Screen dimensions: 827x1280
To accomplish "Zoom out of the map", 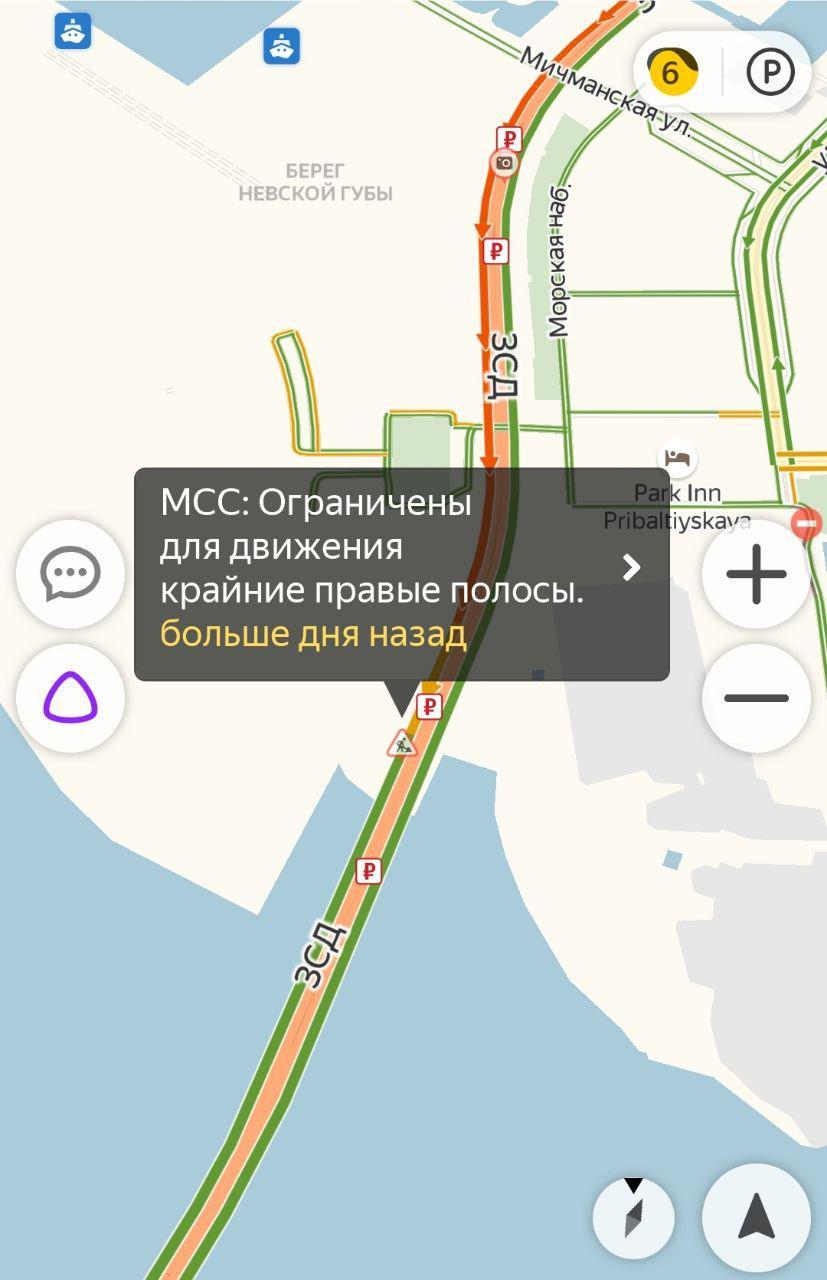I will point(756,698).
